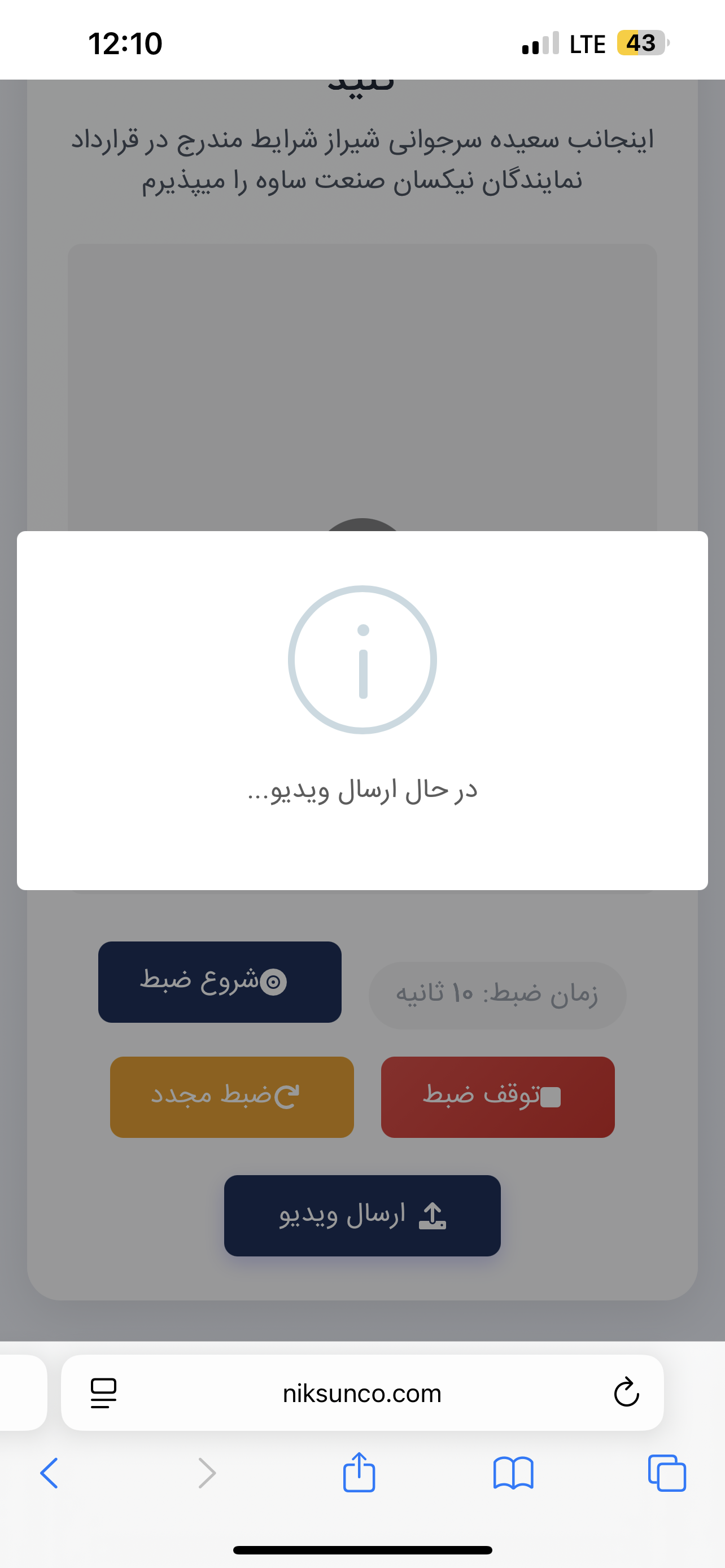Reload the page in Safari
This screenshot has height=1568, width=725.
point(626,1392)
